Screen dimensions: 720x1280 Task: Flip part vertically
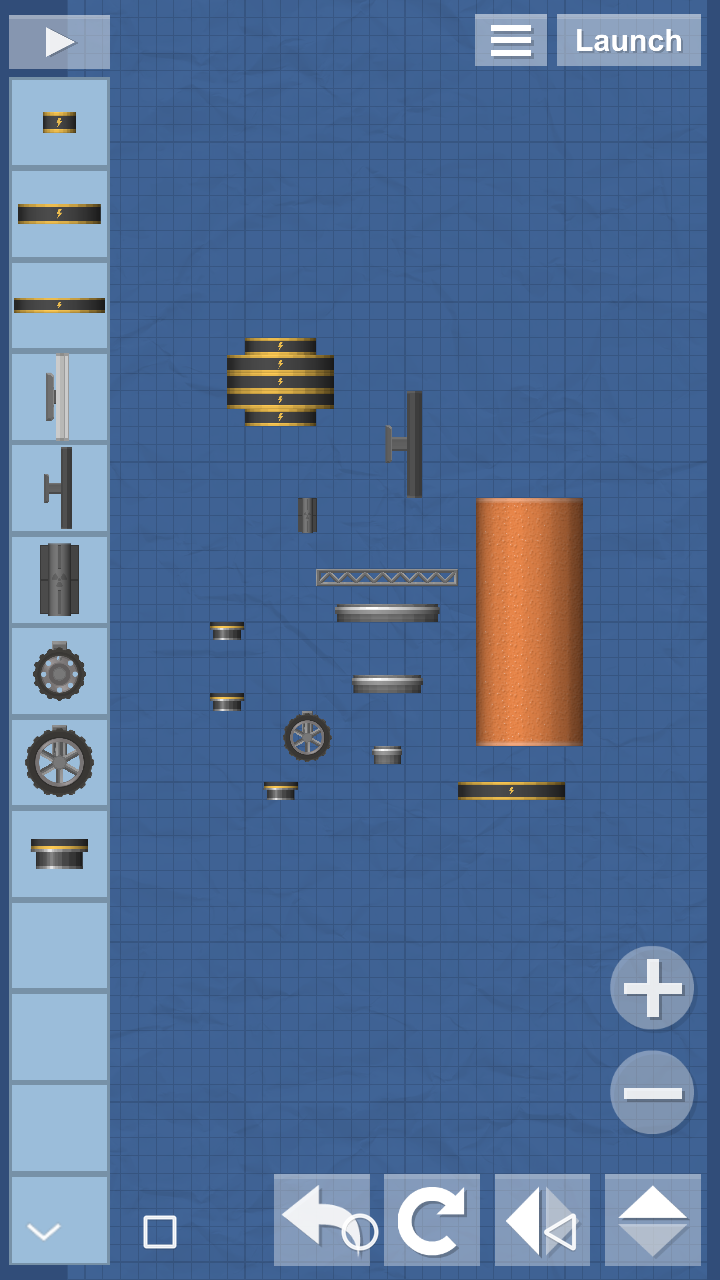[x=652, y=1219]
